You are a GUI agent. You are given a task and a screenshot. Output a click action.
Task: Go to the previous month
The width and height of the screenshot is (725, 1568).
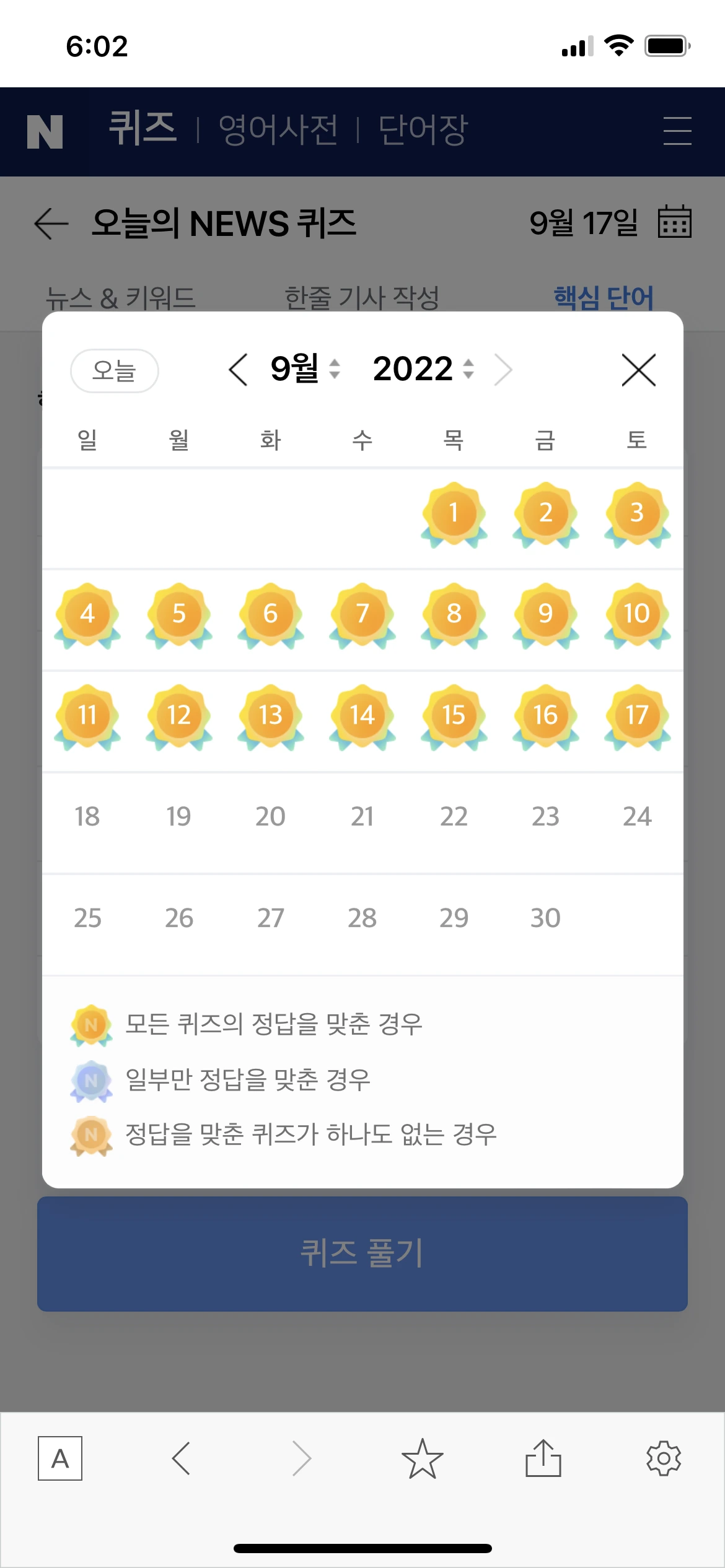click(x=239, y=370)
